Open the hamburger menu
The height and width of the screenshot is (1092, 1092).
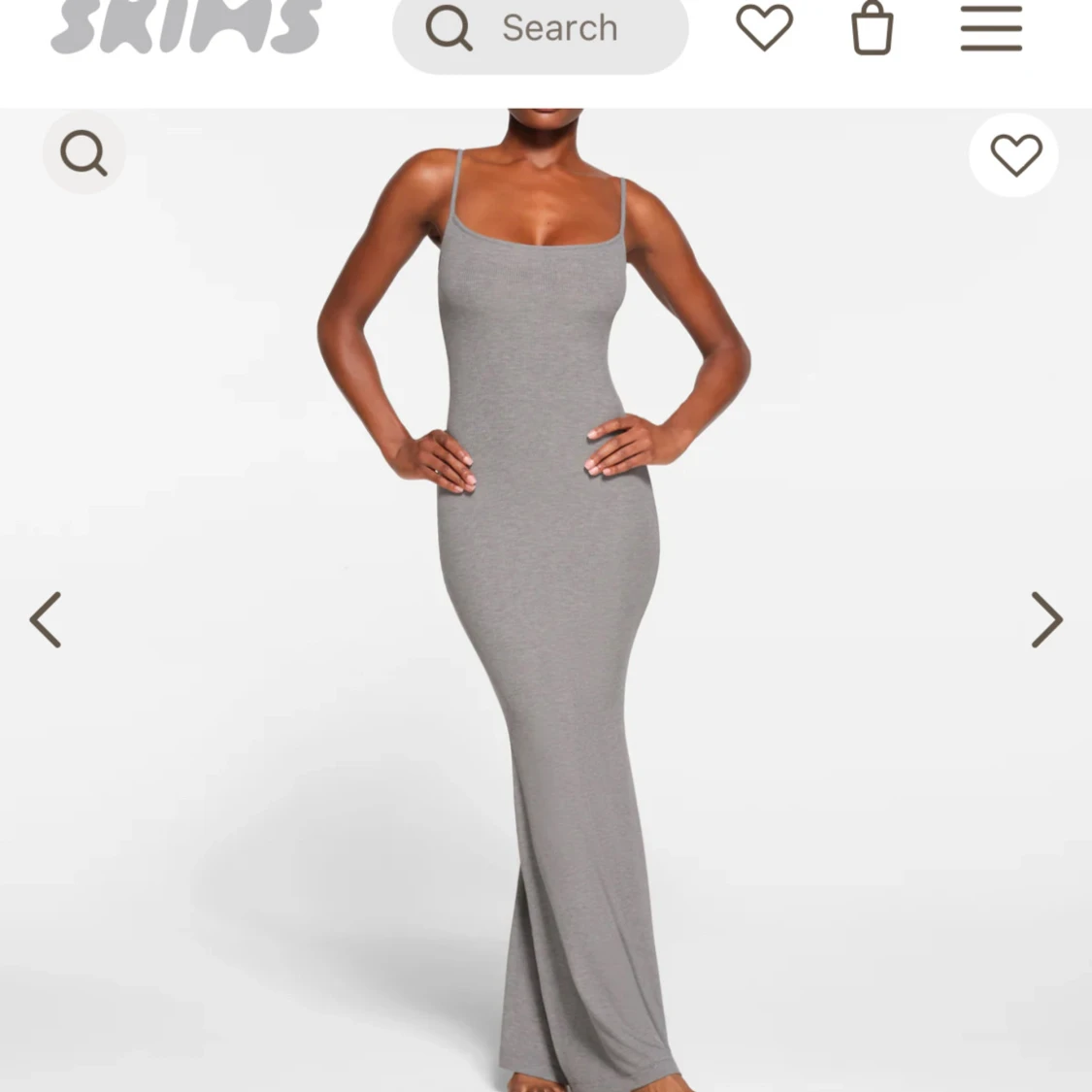[991, 28]
